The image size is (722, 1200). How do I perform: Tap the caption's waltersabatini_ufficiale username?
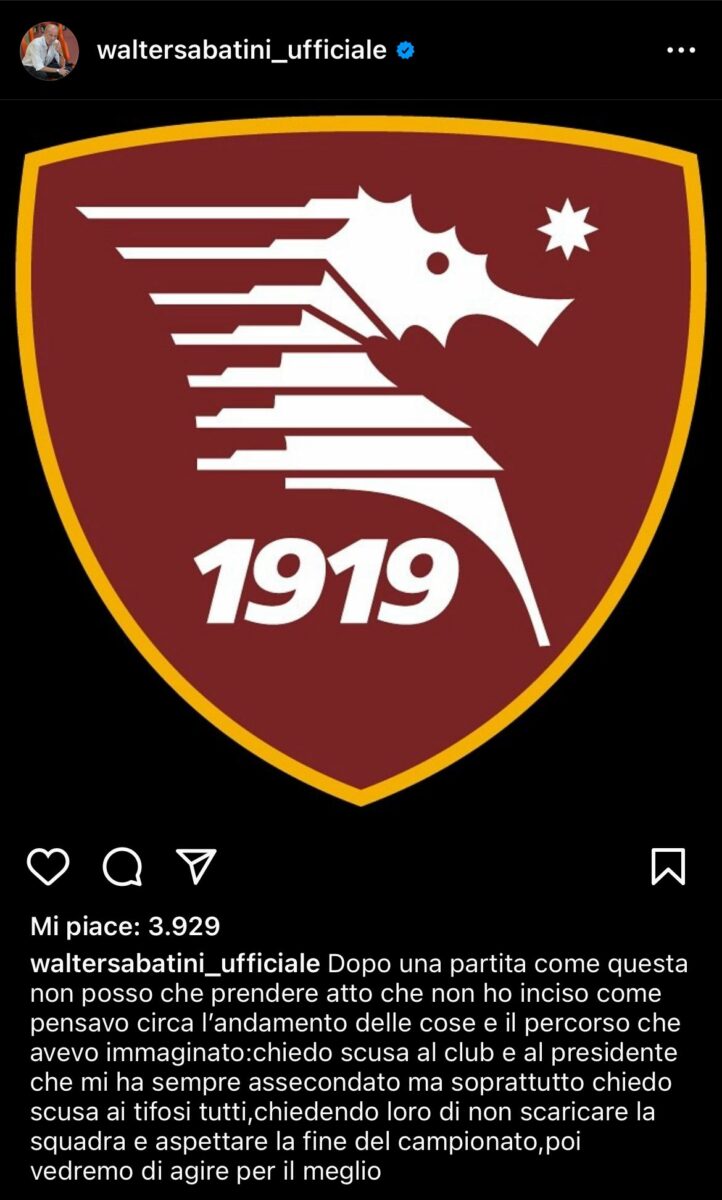[176, 965]
